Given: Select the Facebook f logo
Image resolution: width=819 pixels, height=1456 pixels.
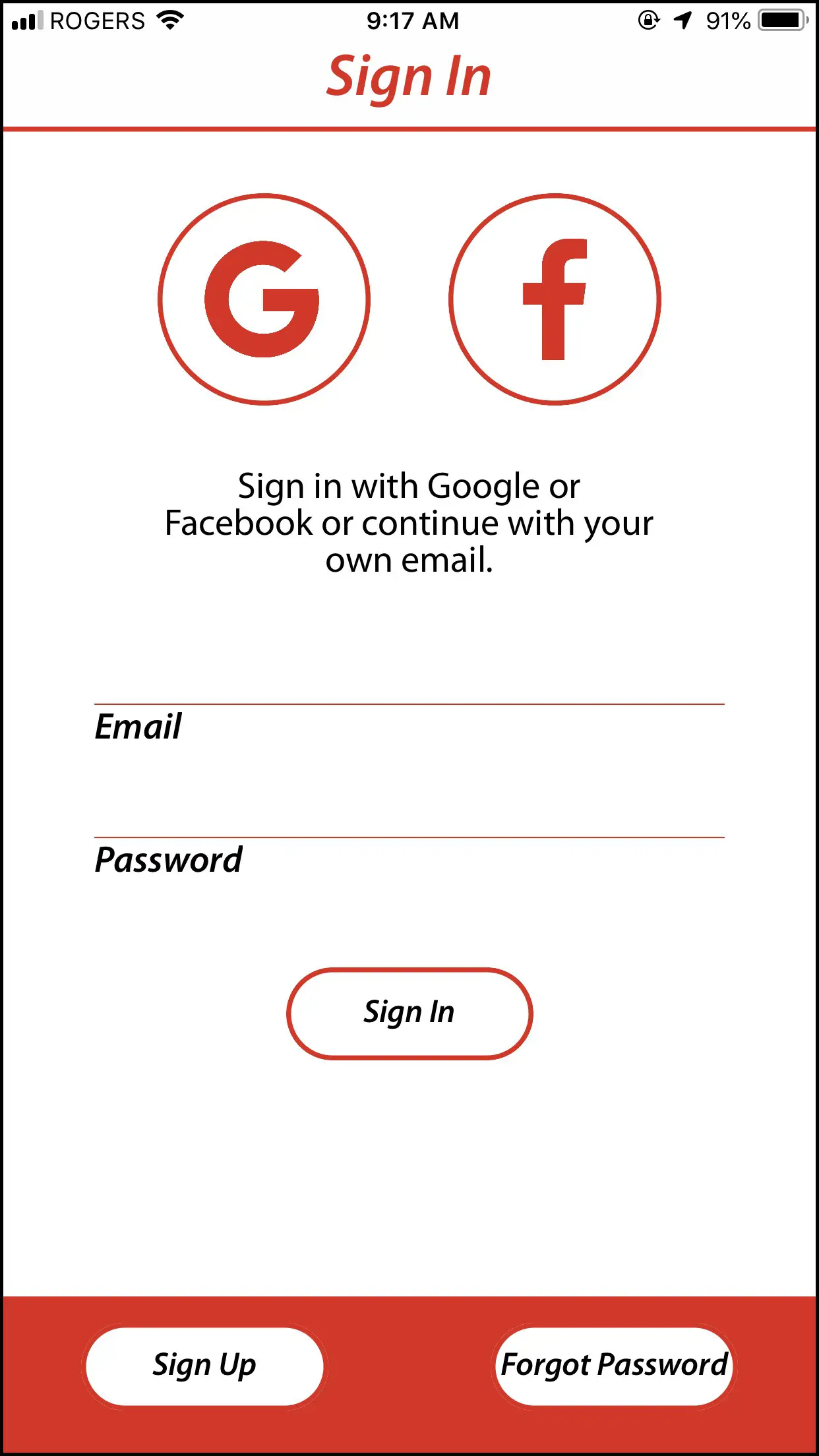Looking at the screenshot, I should click(555, 299).
